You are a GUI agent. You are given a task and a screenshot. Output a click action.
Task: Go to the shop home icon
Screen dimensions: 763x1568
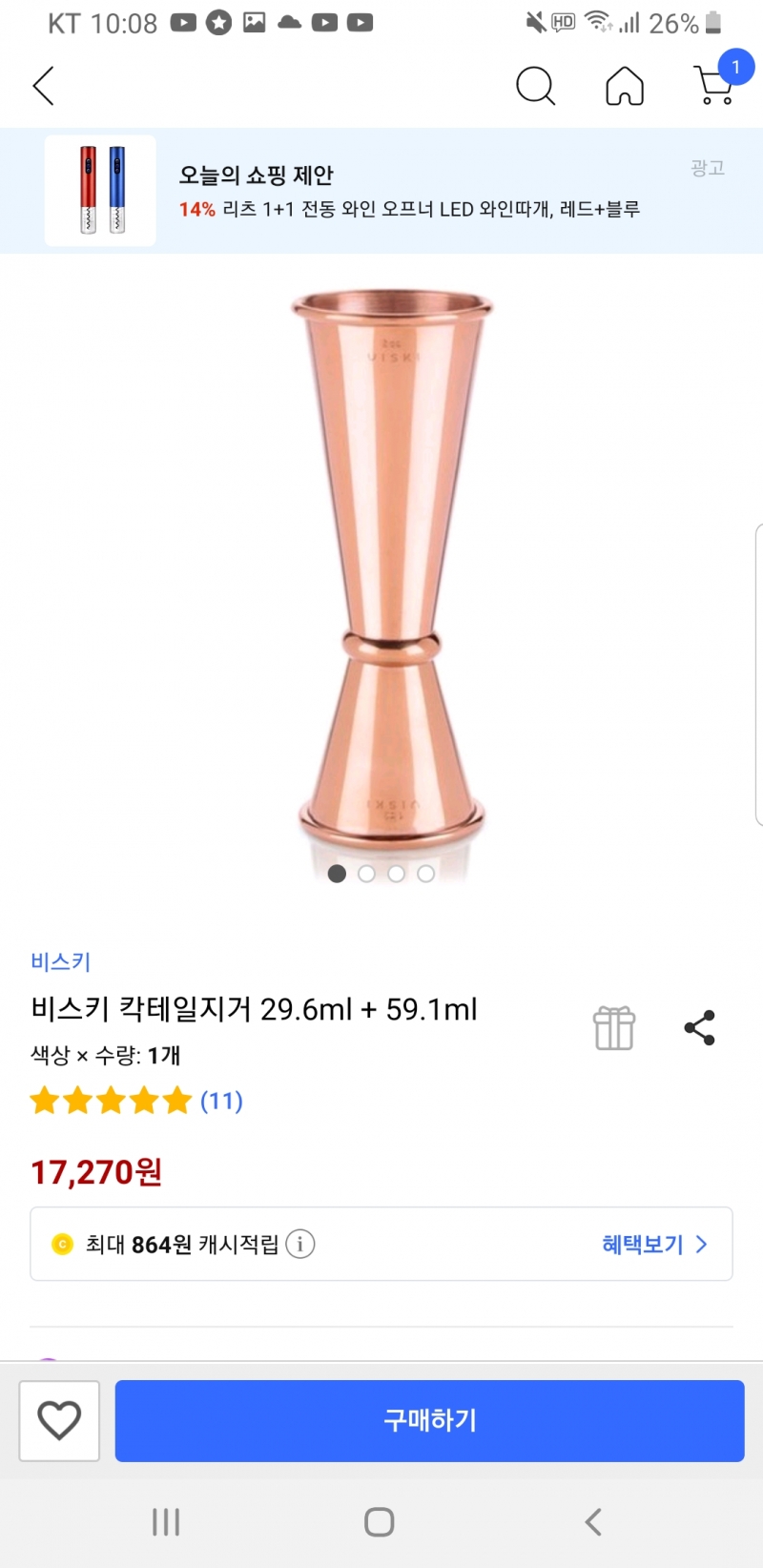click(625, 86)
